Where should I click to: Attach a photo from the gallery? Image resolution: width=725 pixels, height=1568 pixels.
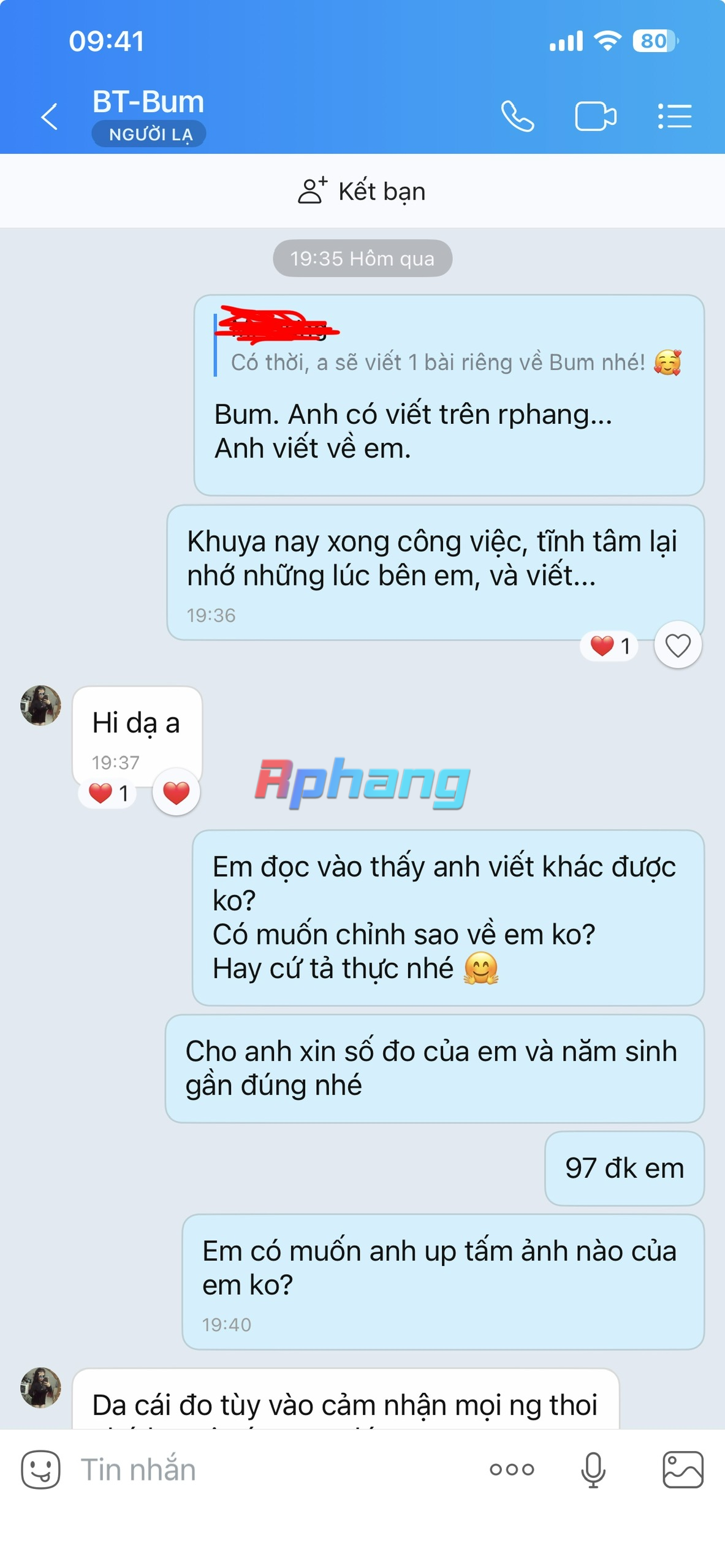pyautogui.click(x=683, y=1469)
